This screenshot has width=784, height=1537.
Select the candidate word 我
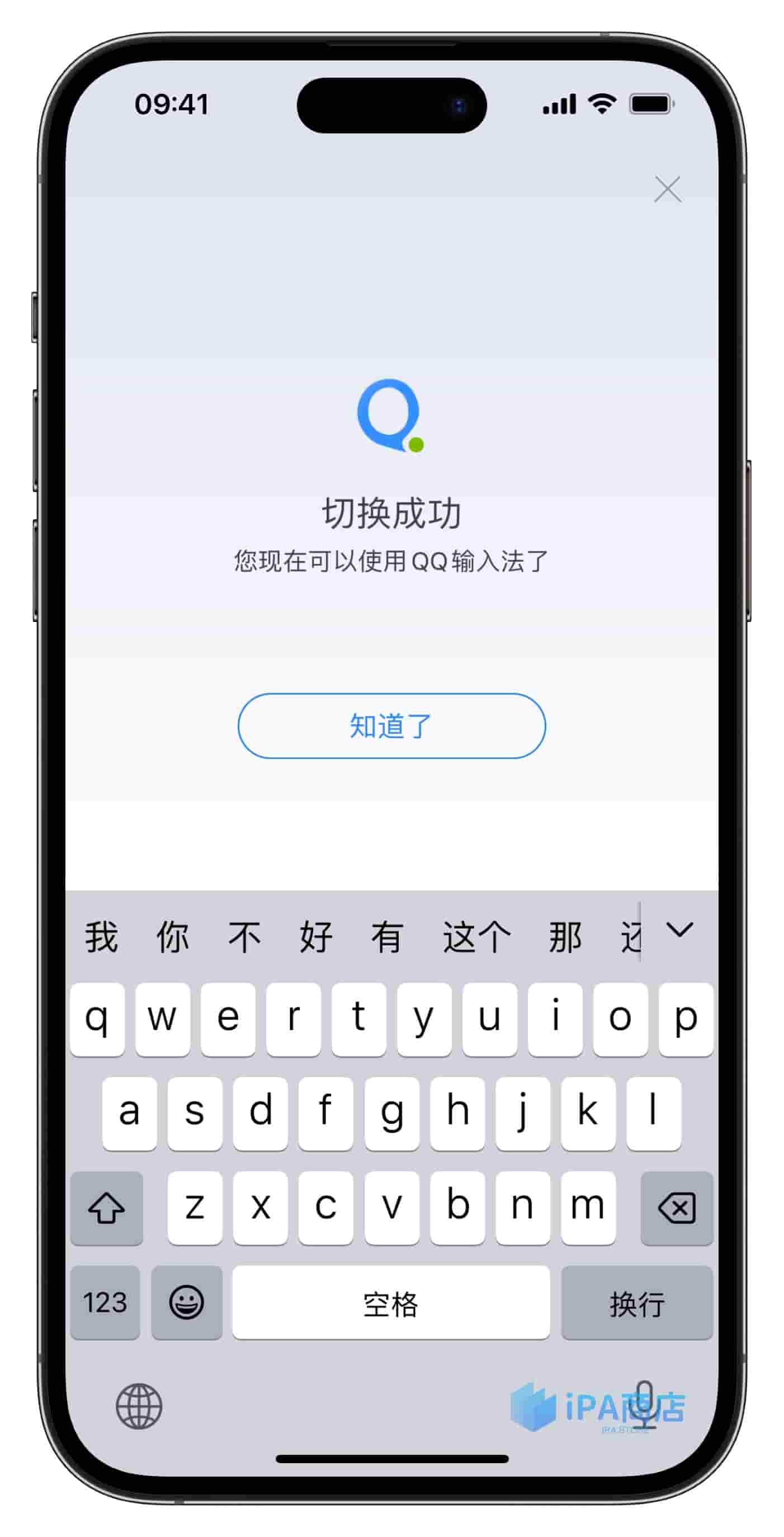point(101,936)
